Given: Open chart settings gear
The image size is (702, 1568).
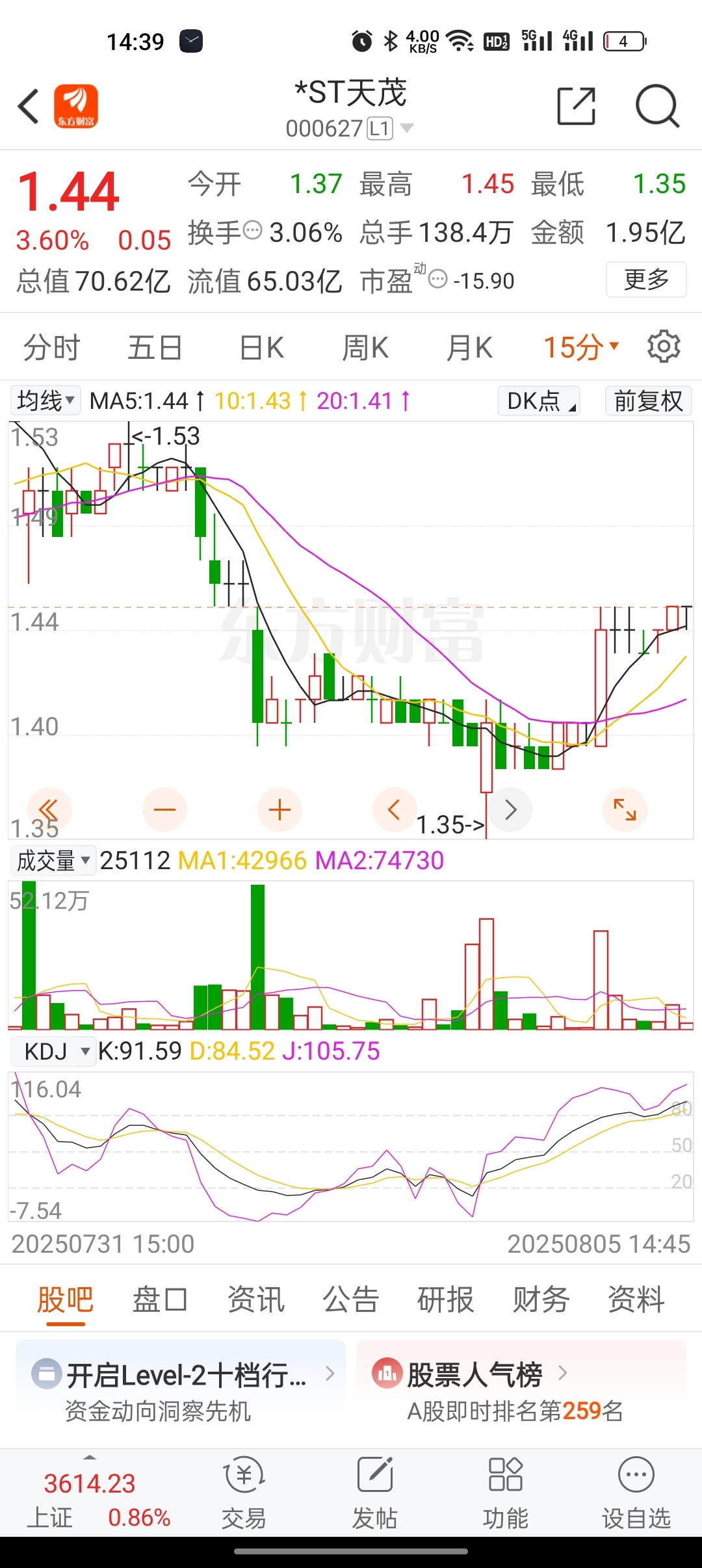Looking at the screenshot, I should (x=664, y=346).
